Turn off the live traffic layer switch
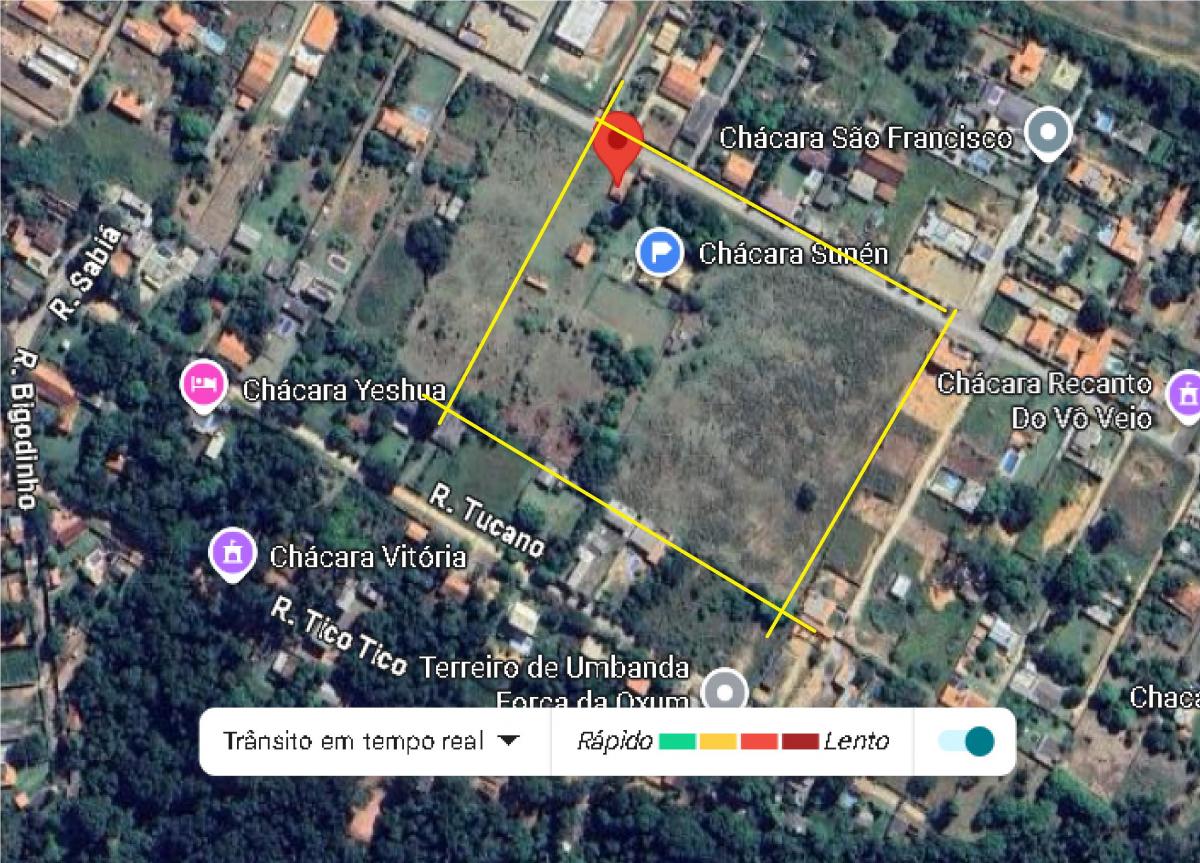 pyautogui.click(x=966, y=741)
